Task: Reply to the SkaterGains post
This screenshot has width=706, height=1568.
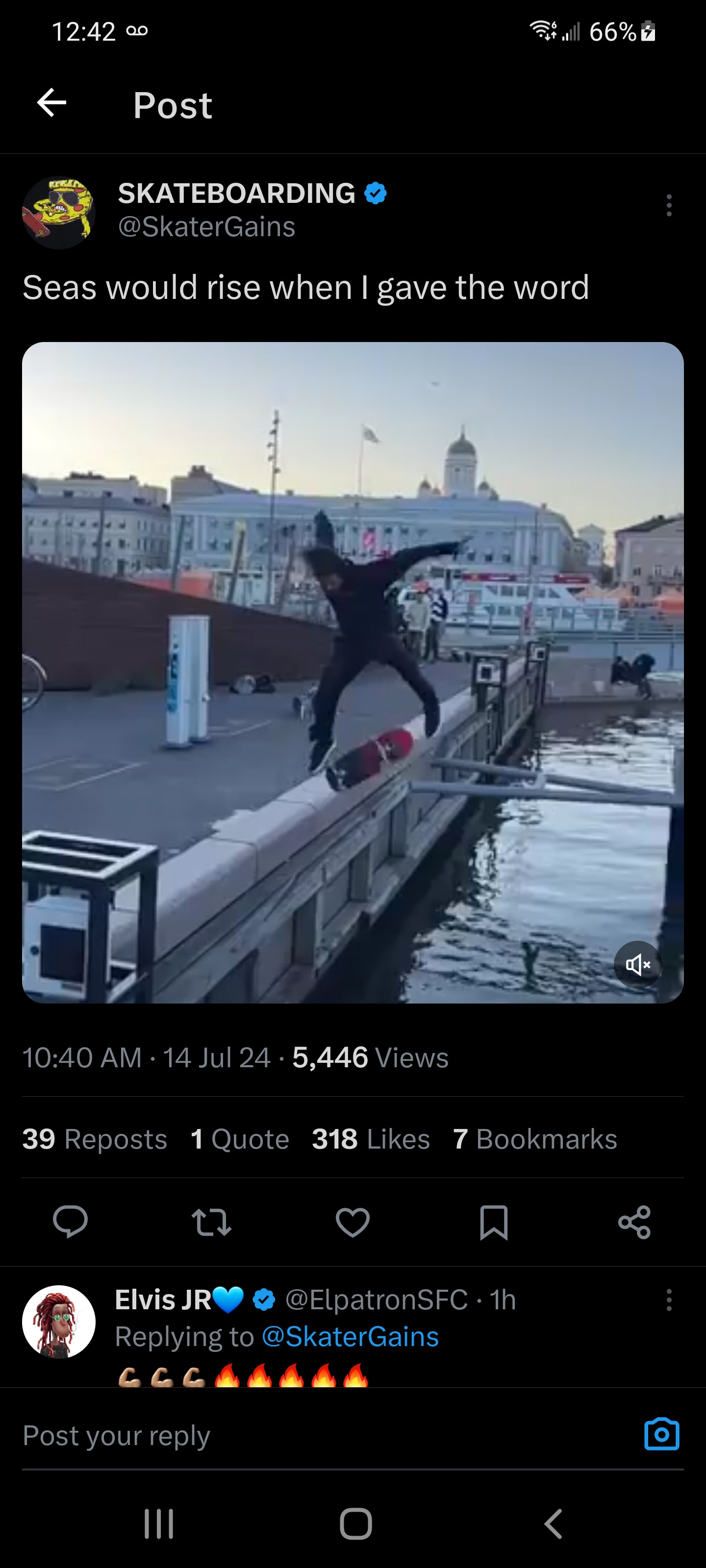Action: pos(70,1222)
